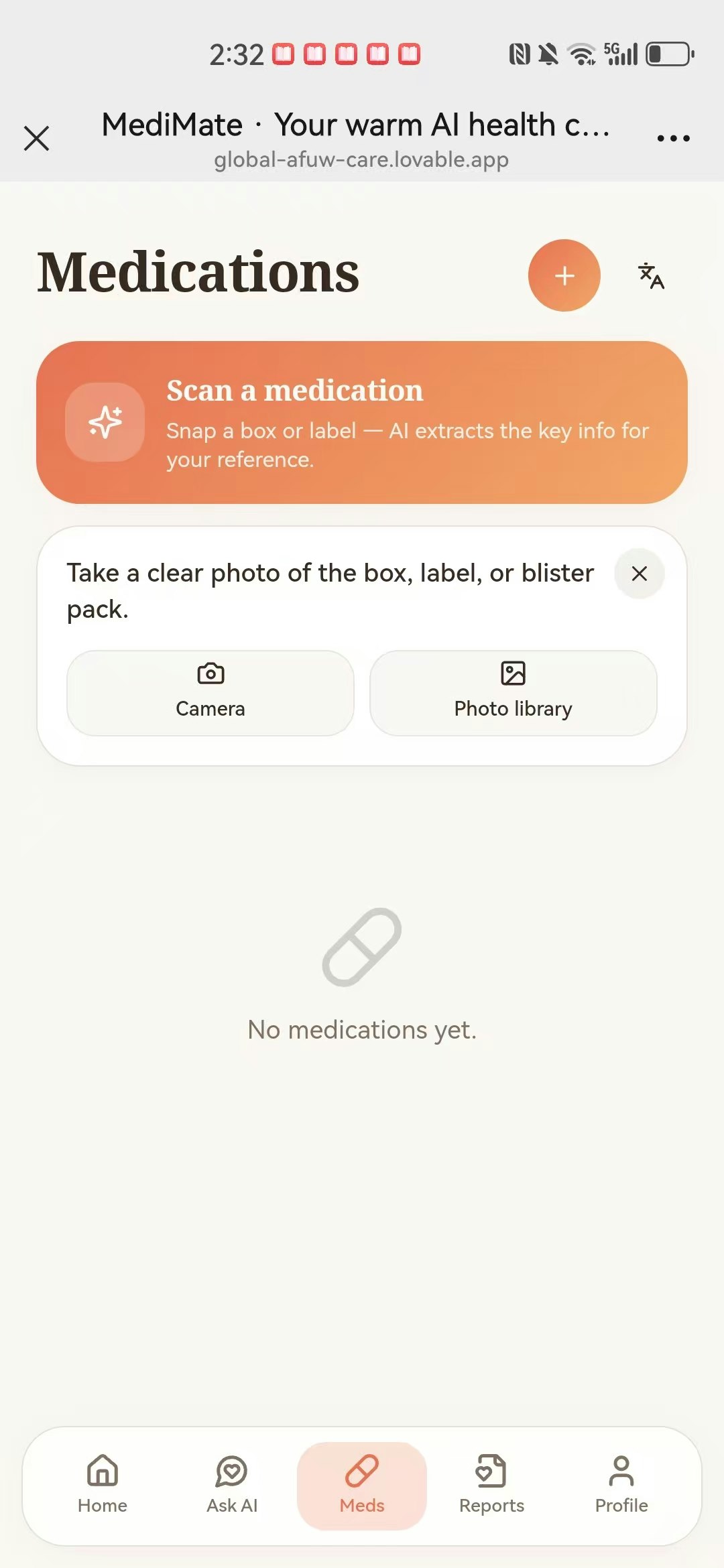Close the MediMate web page

pos(36,137)
